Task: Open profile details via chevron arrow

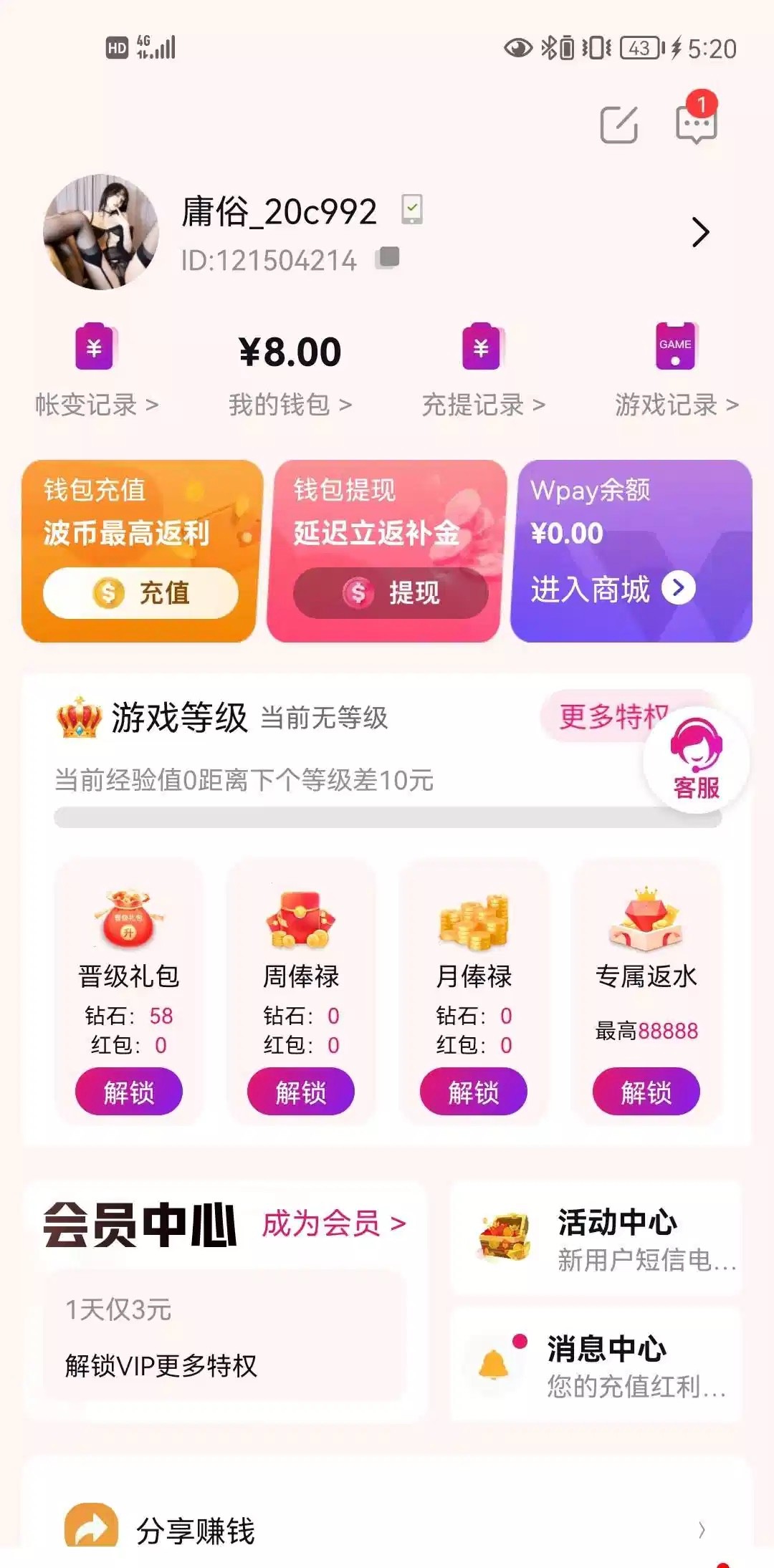Action: coord(700,232)
